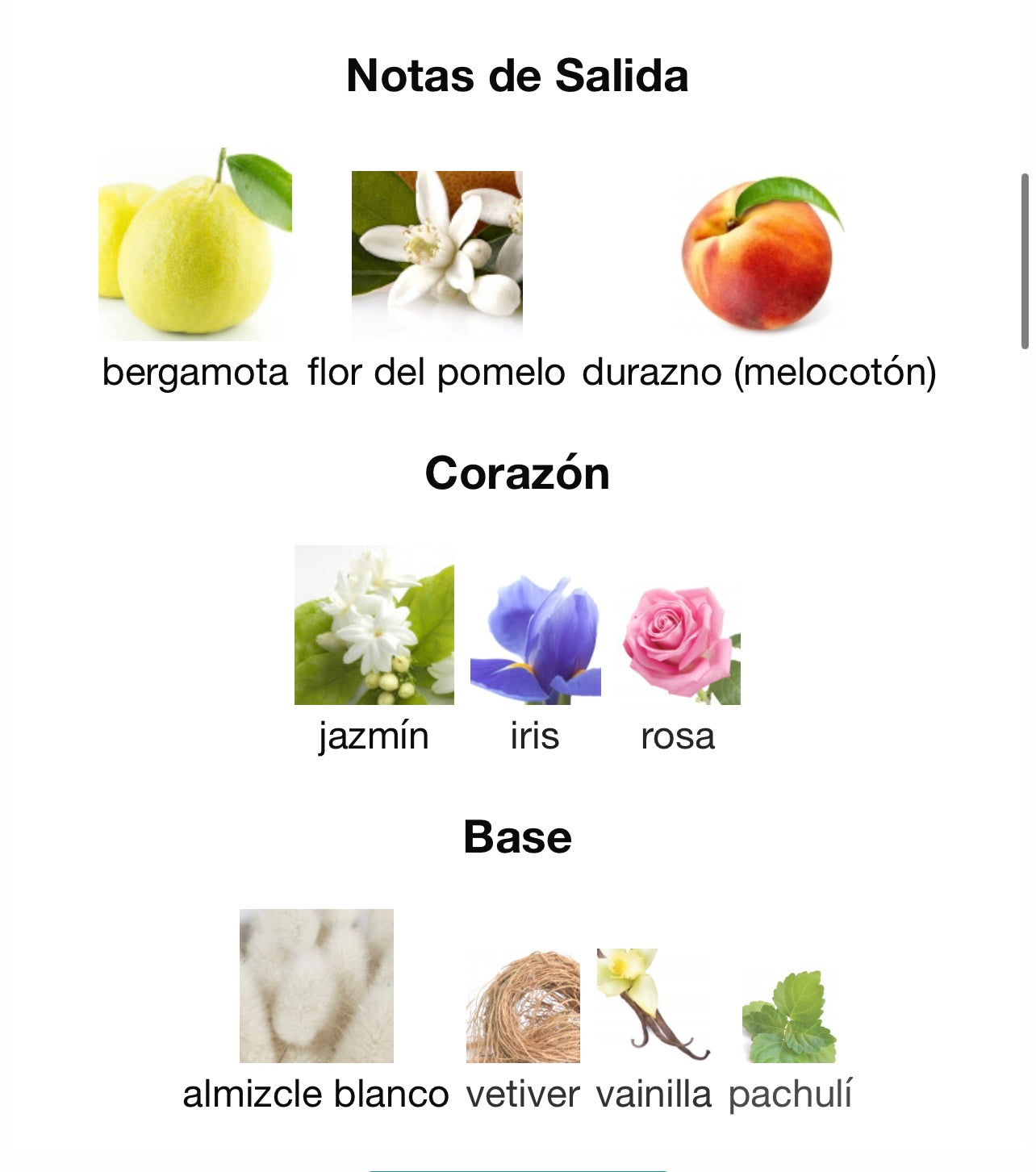Select the vetiver note
Image resolution: width=1036 pixels, height=1172 pixels.
[523, 1007]
